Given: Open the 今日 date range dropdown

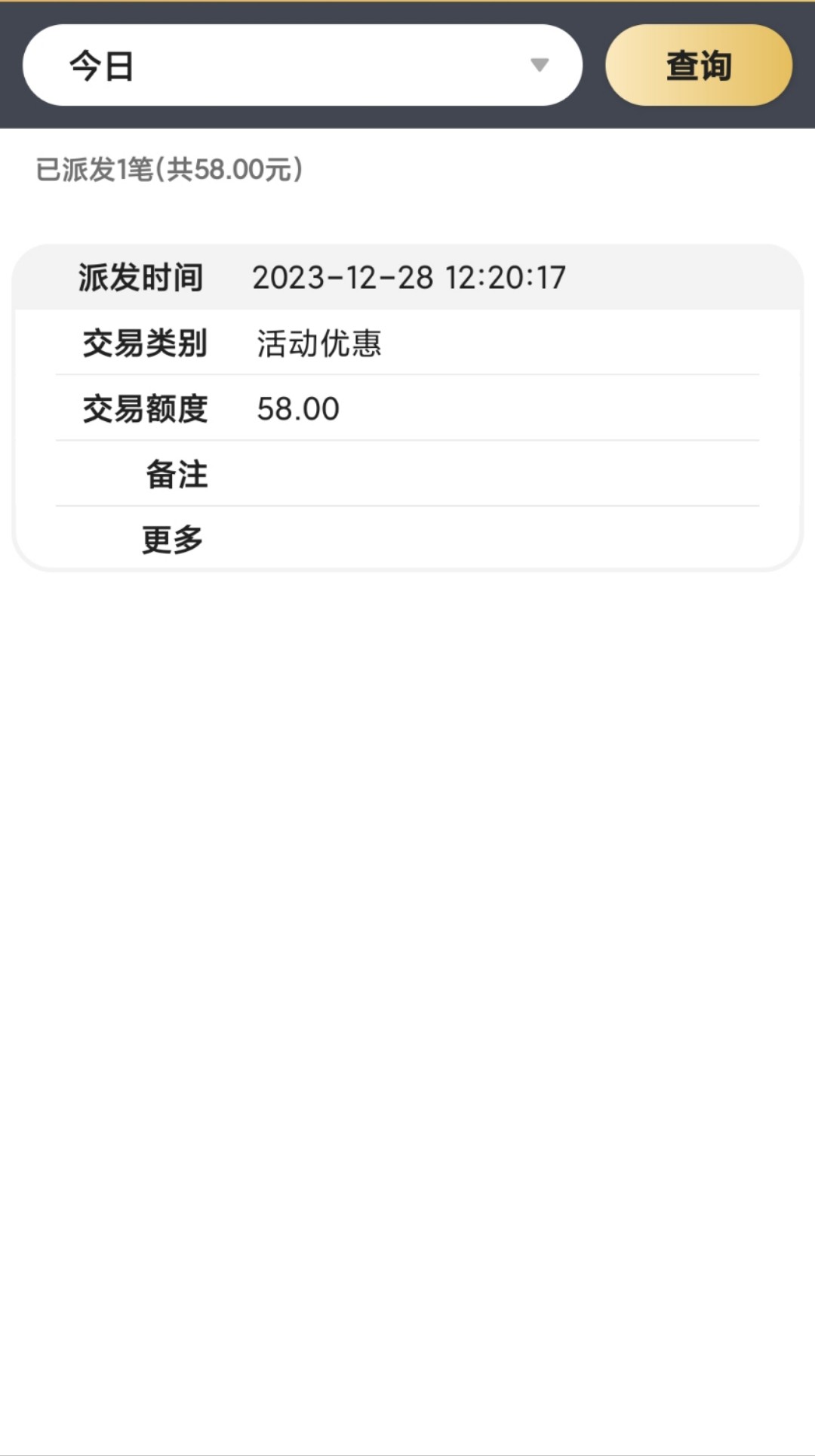Looking at the screenshot, I should click(x=302, y=65).
